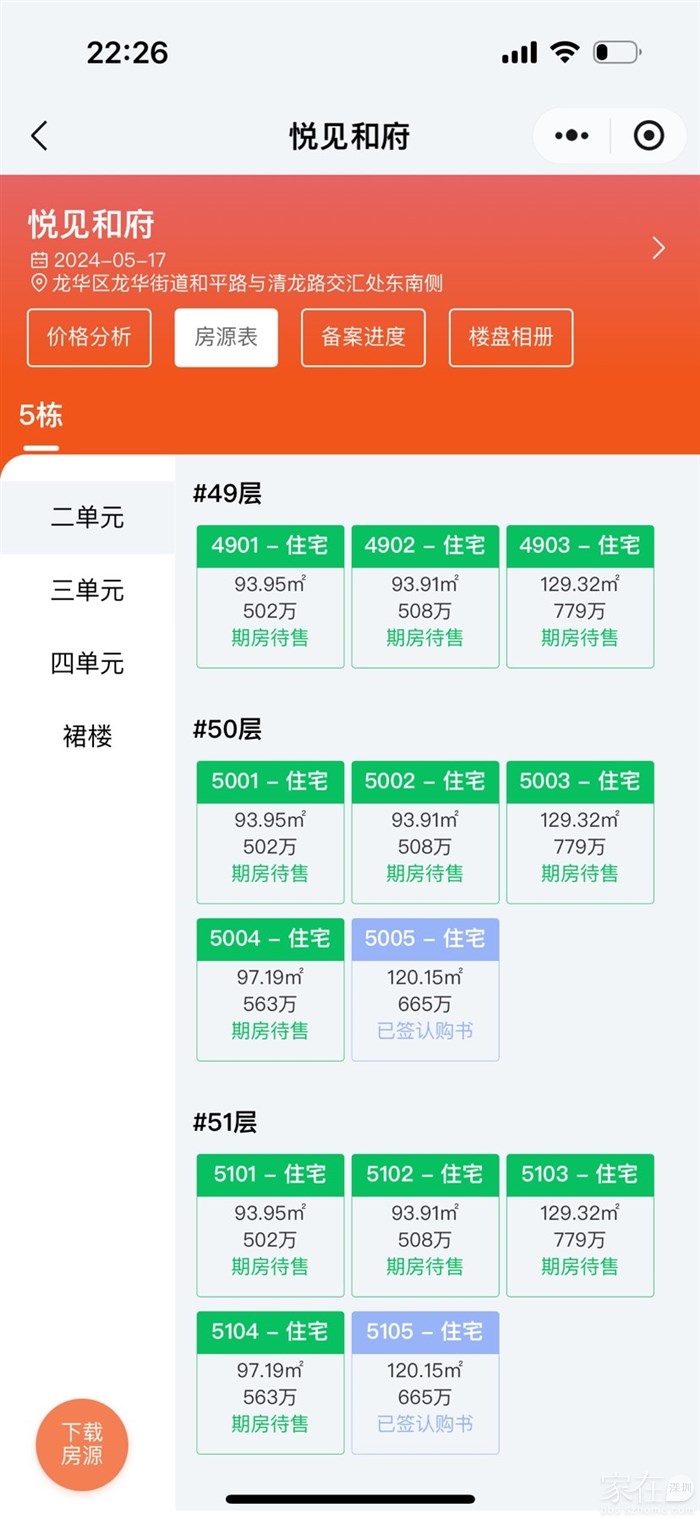Open the mini program's three-dot menu

pyautogui.click(x=571, y=136)
